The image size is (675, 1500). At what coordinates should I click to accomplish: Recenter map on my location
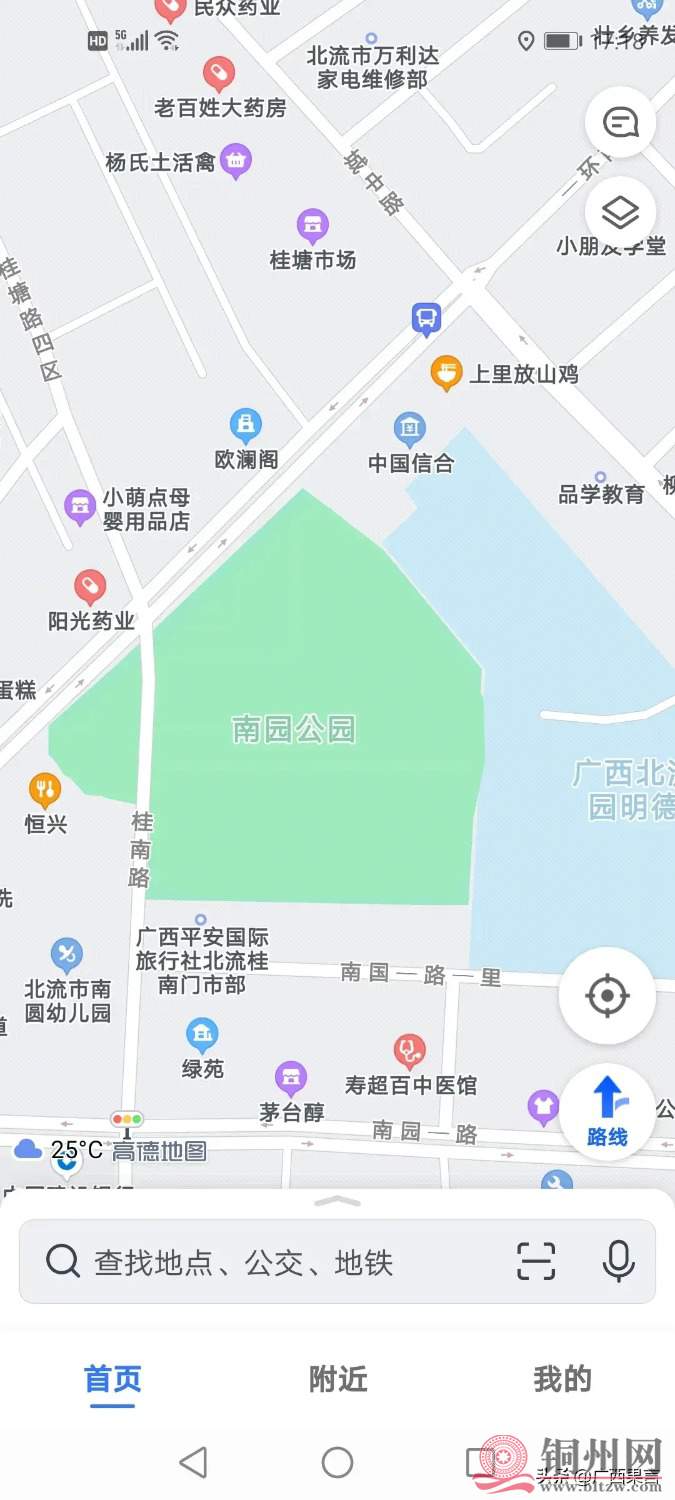tap(607, 996)
